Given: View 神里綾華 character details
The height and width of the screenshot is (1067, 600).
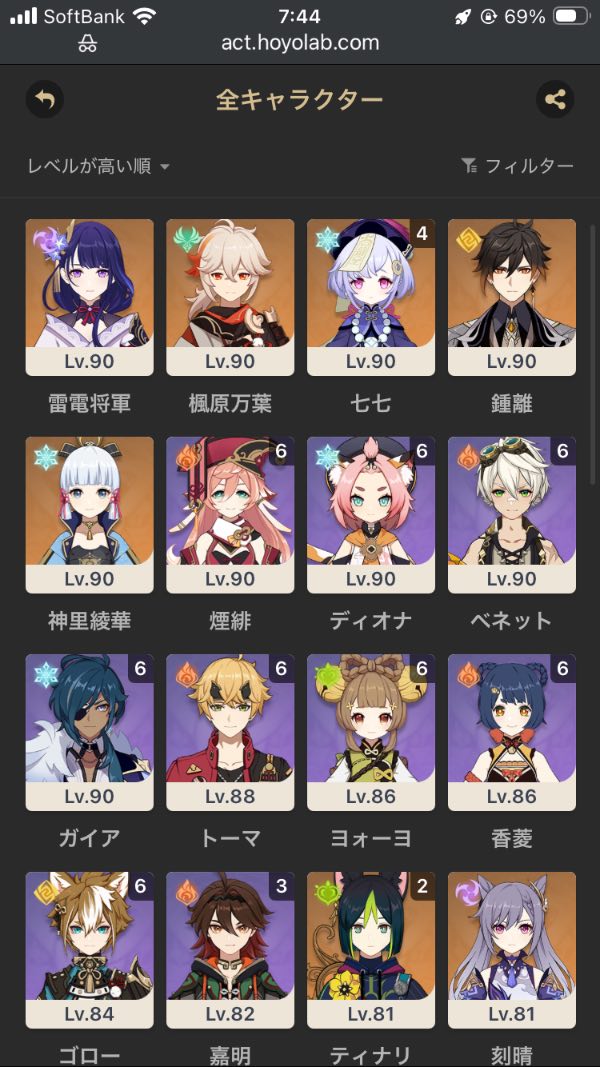Looking at the screenshot, I should coord(90,514).
